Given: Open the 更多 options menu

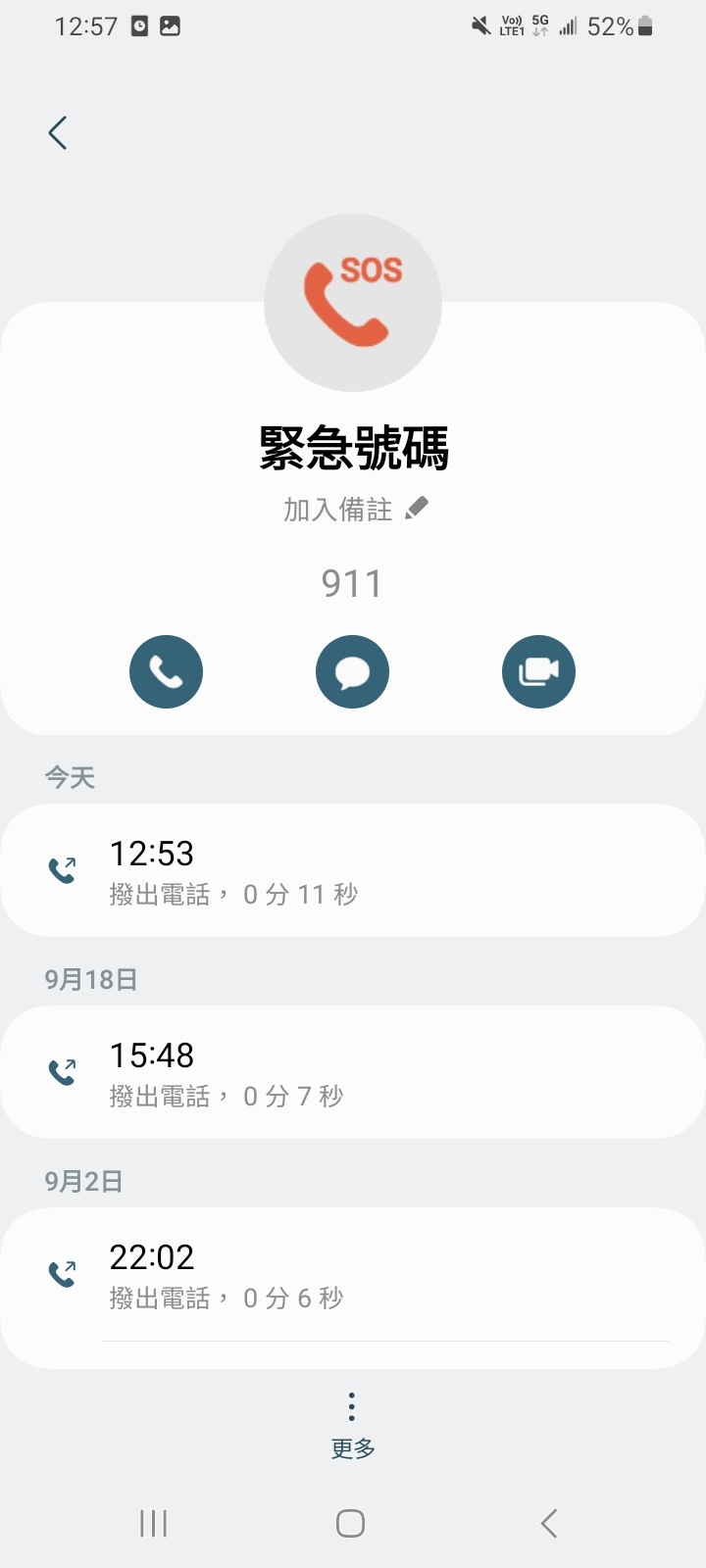Looking at the screenshot, I should [352, 1423].
